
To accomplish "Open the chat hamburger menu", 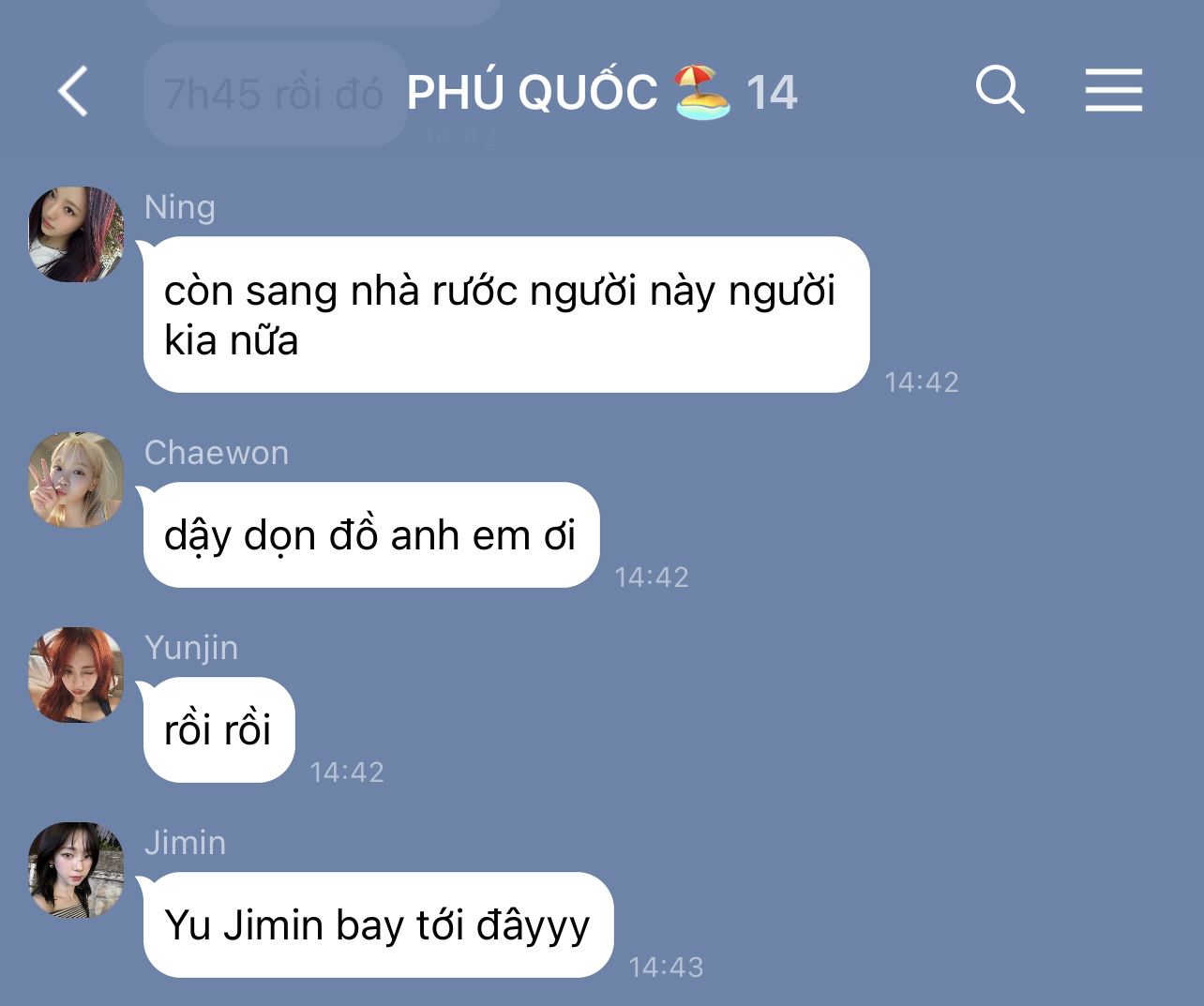I will point(1113,90).
